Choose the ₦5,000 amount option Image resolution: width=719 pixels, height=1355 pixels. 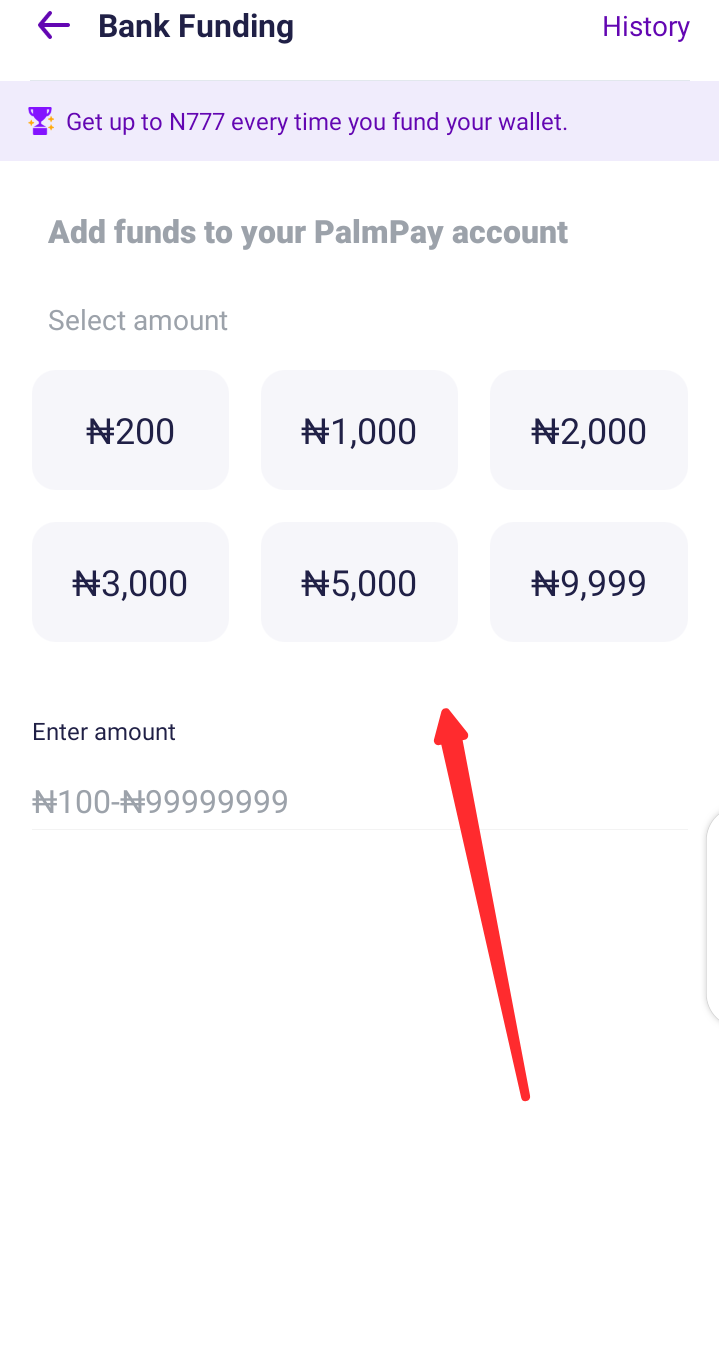[359, 582]
